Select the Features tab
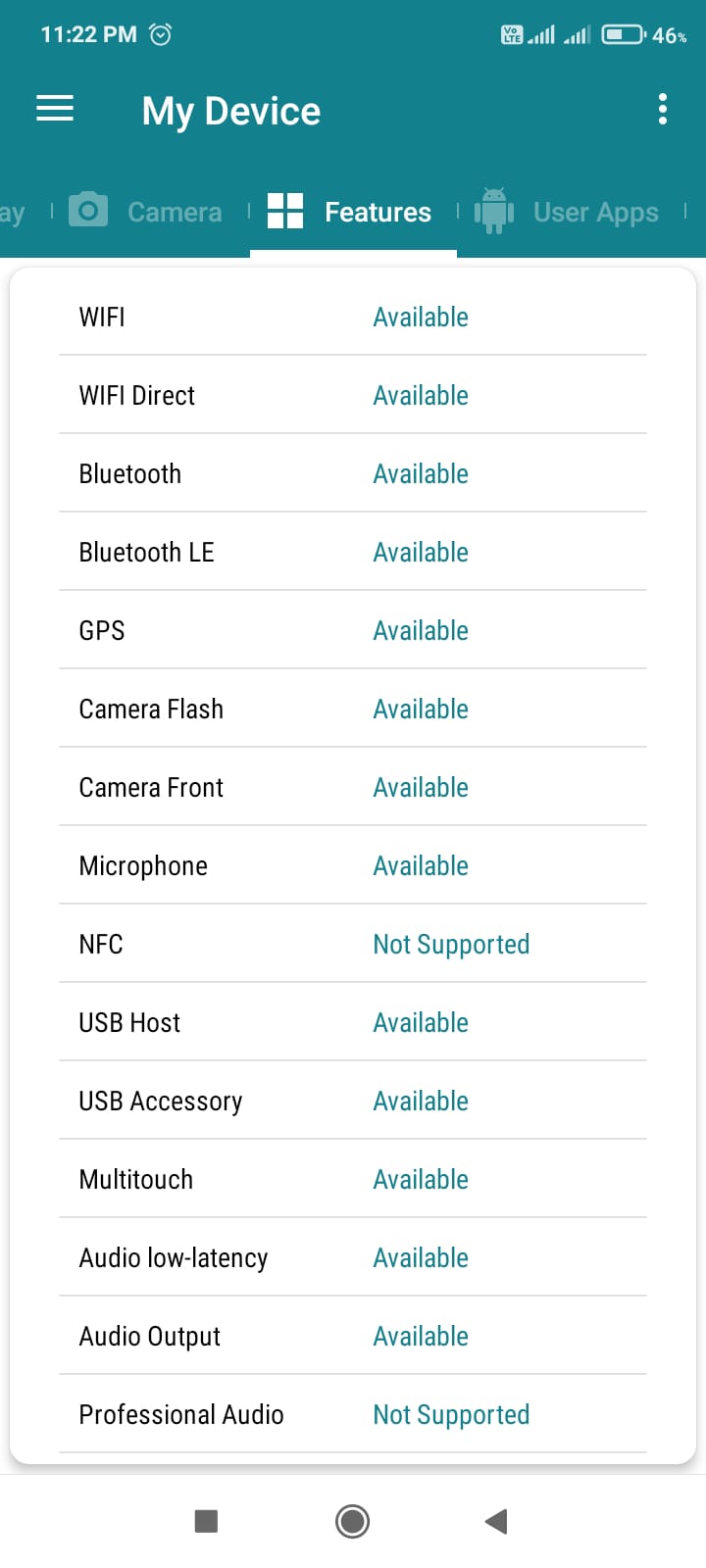This screenshot has width=706, height=1568. [353, 212]
